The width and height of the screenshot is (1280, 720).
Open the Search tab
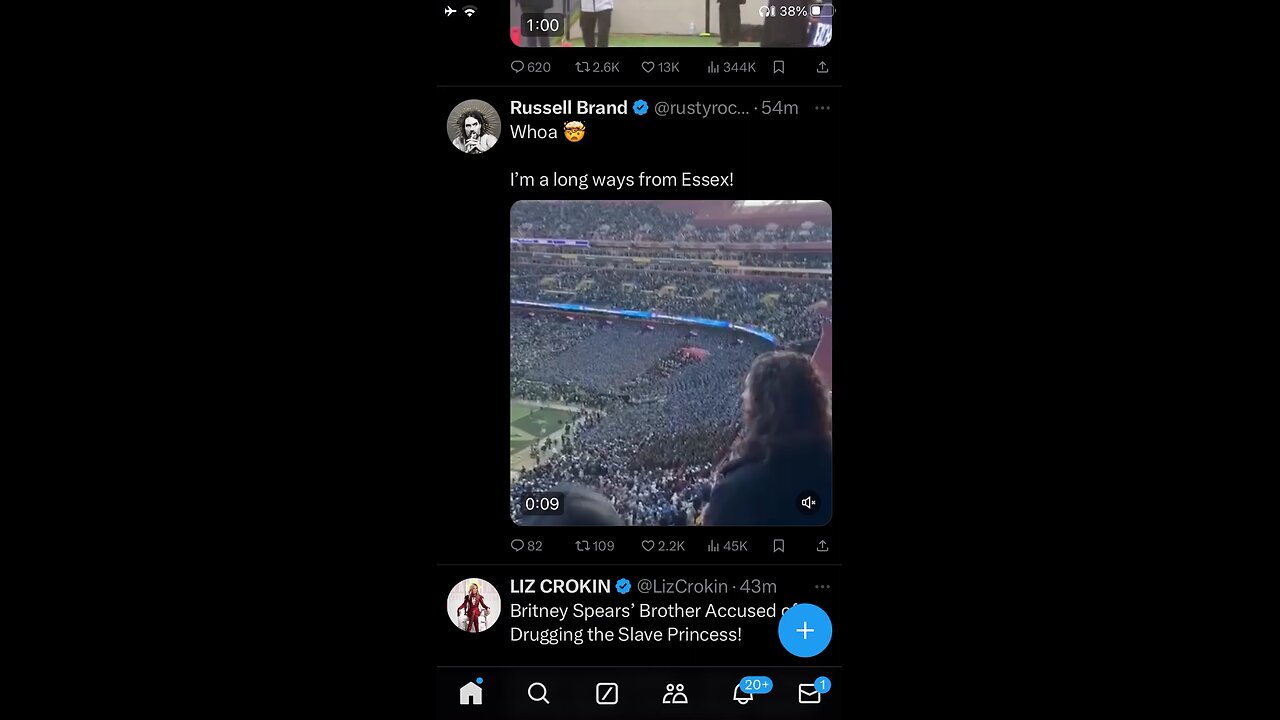tap(538, 693)
